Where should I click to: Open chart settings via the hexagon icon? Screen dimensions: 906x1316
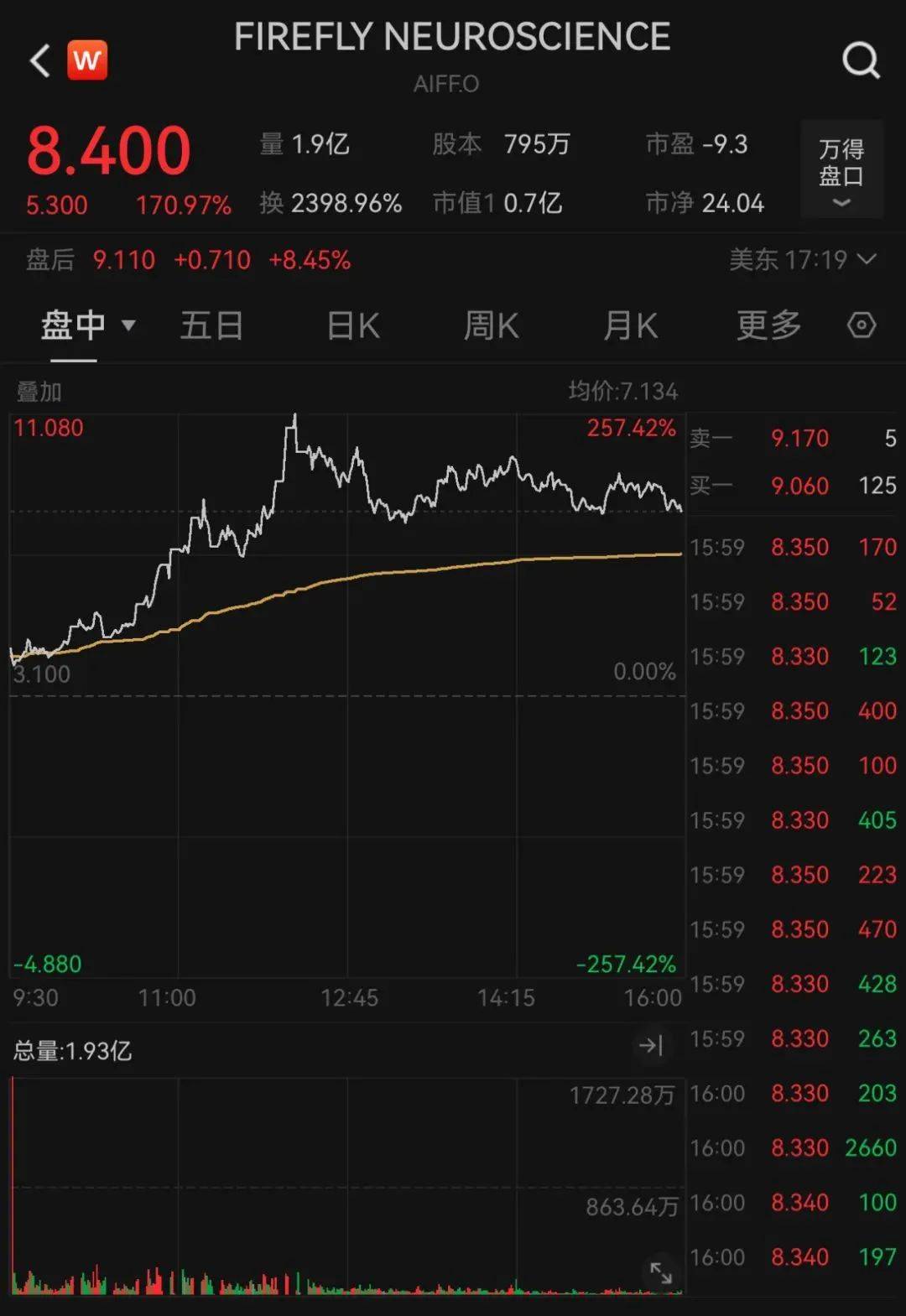[x=862, y=325]
